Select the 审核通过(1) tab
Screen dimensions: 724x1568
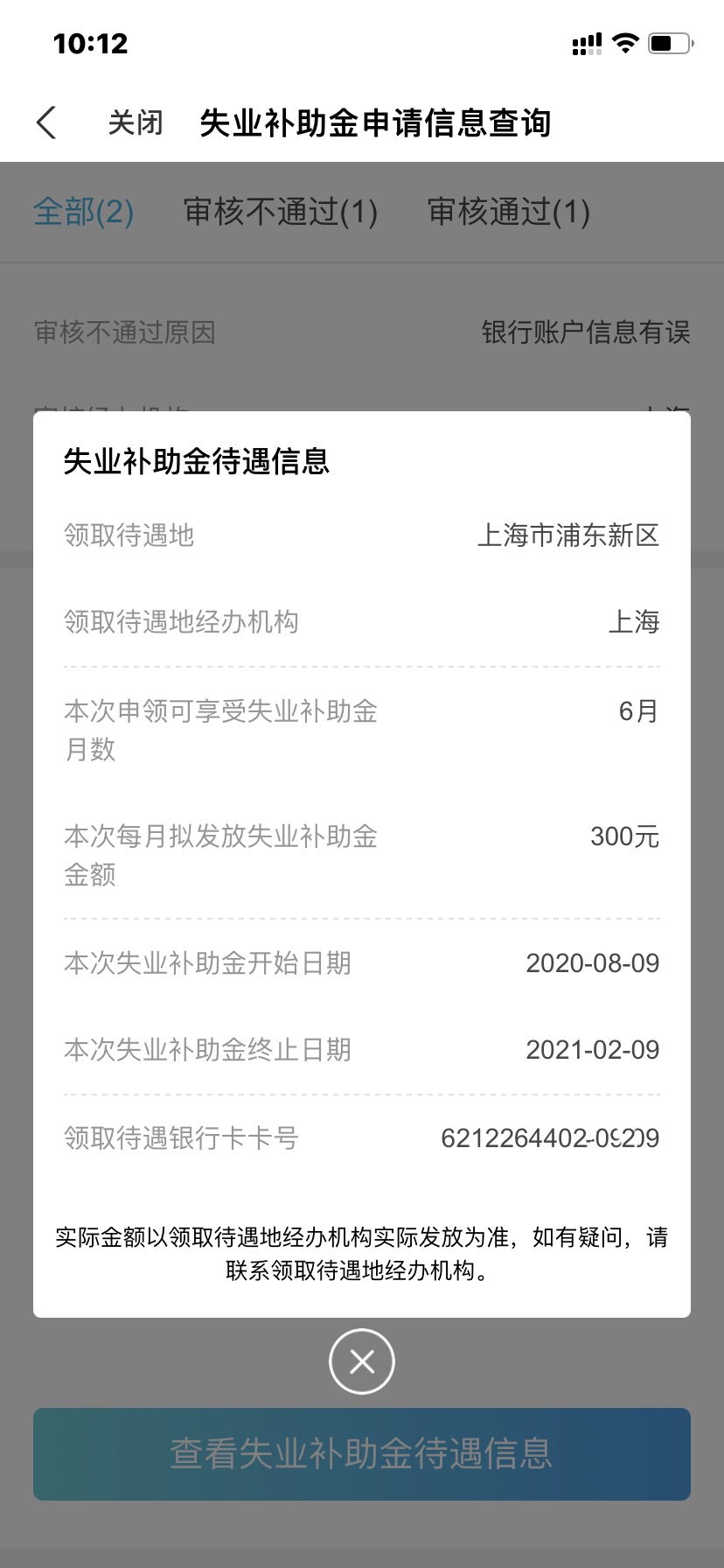pyautogui.click(x=509, y=212)
